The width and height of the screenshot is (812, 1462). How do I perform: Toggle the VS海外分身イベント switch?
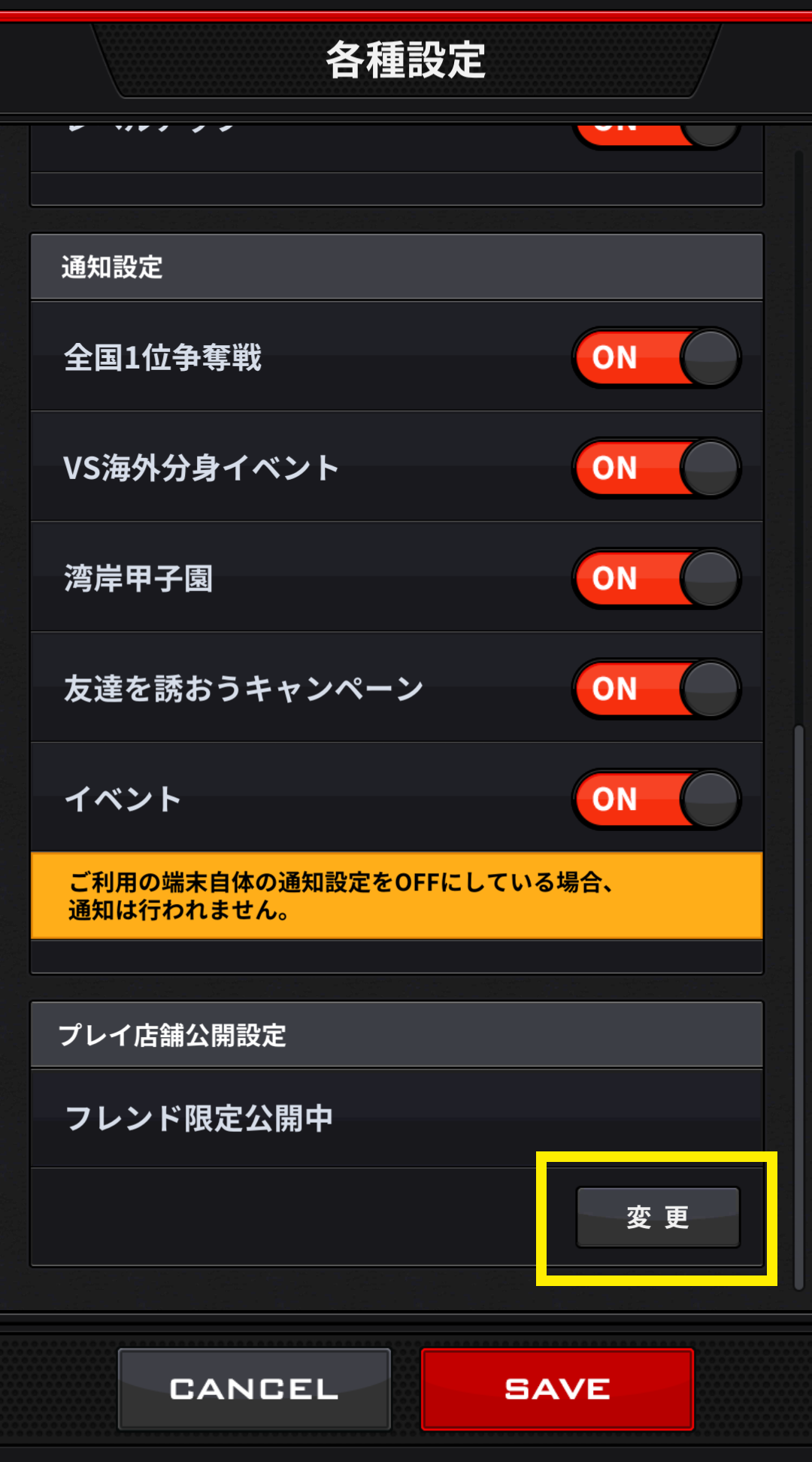[656, 468]
